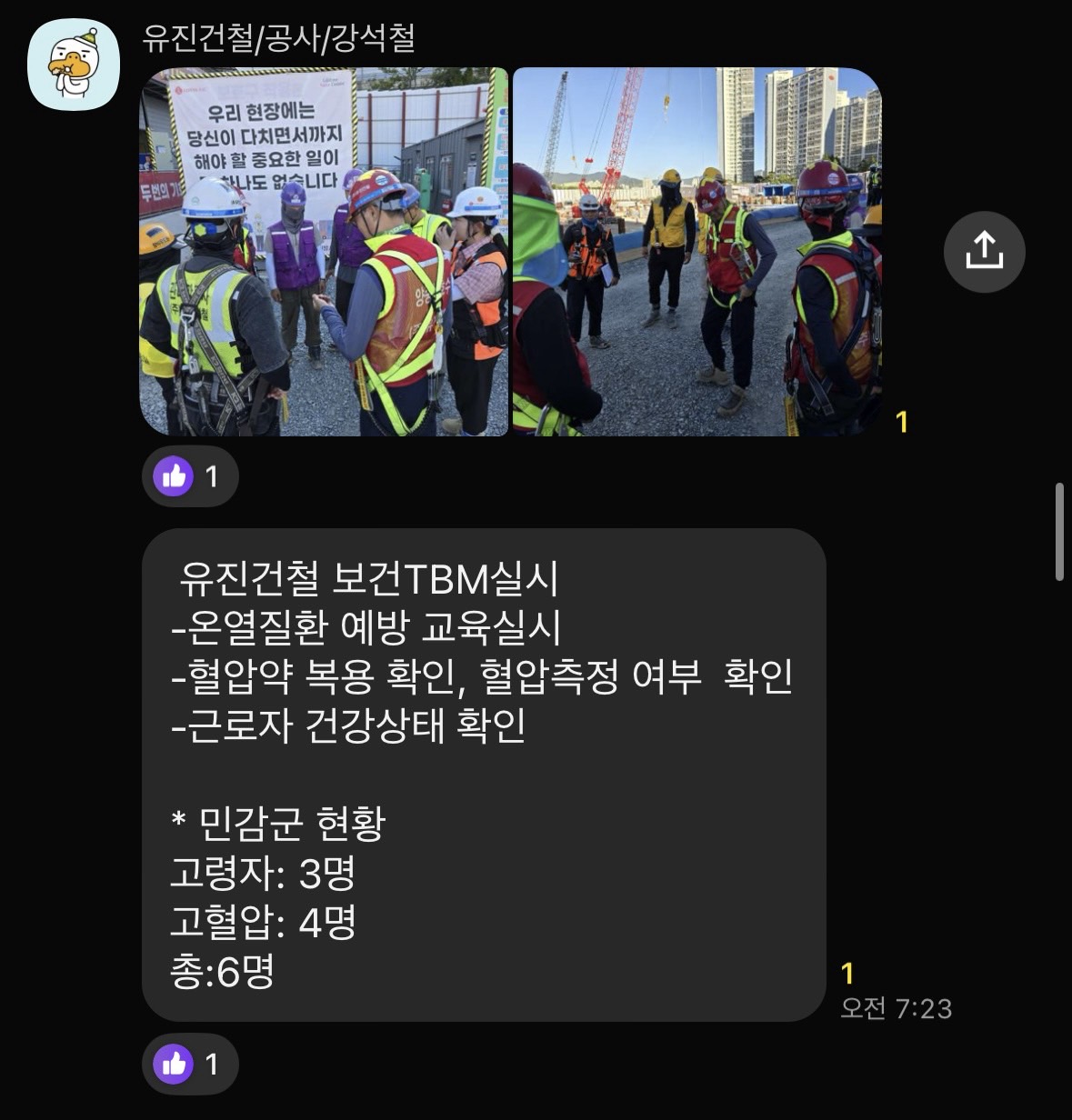
Task: Open the photo with the red crane
Action: [x=697, y=252]
